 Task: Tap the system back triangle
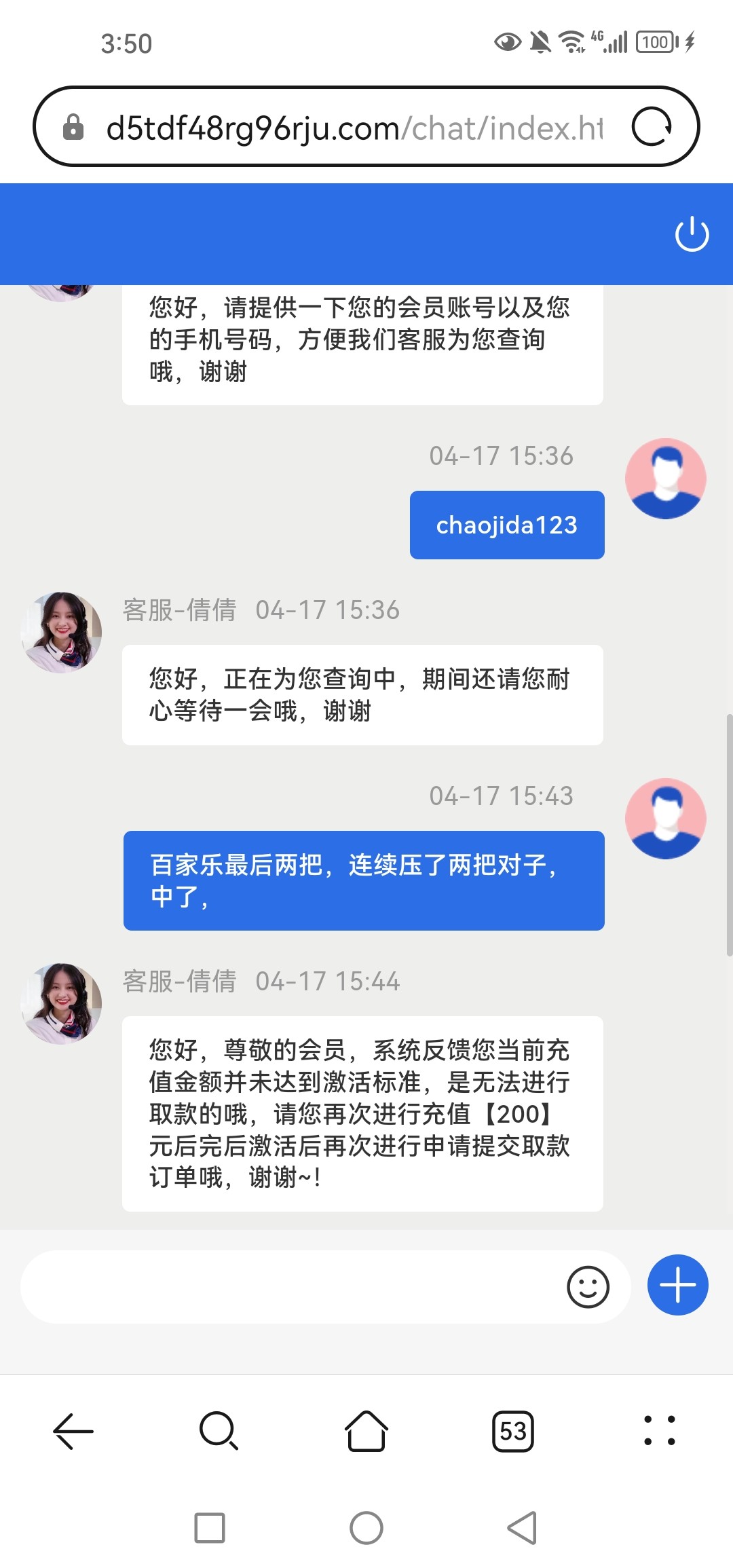(x=523, y=1528)
